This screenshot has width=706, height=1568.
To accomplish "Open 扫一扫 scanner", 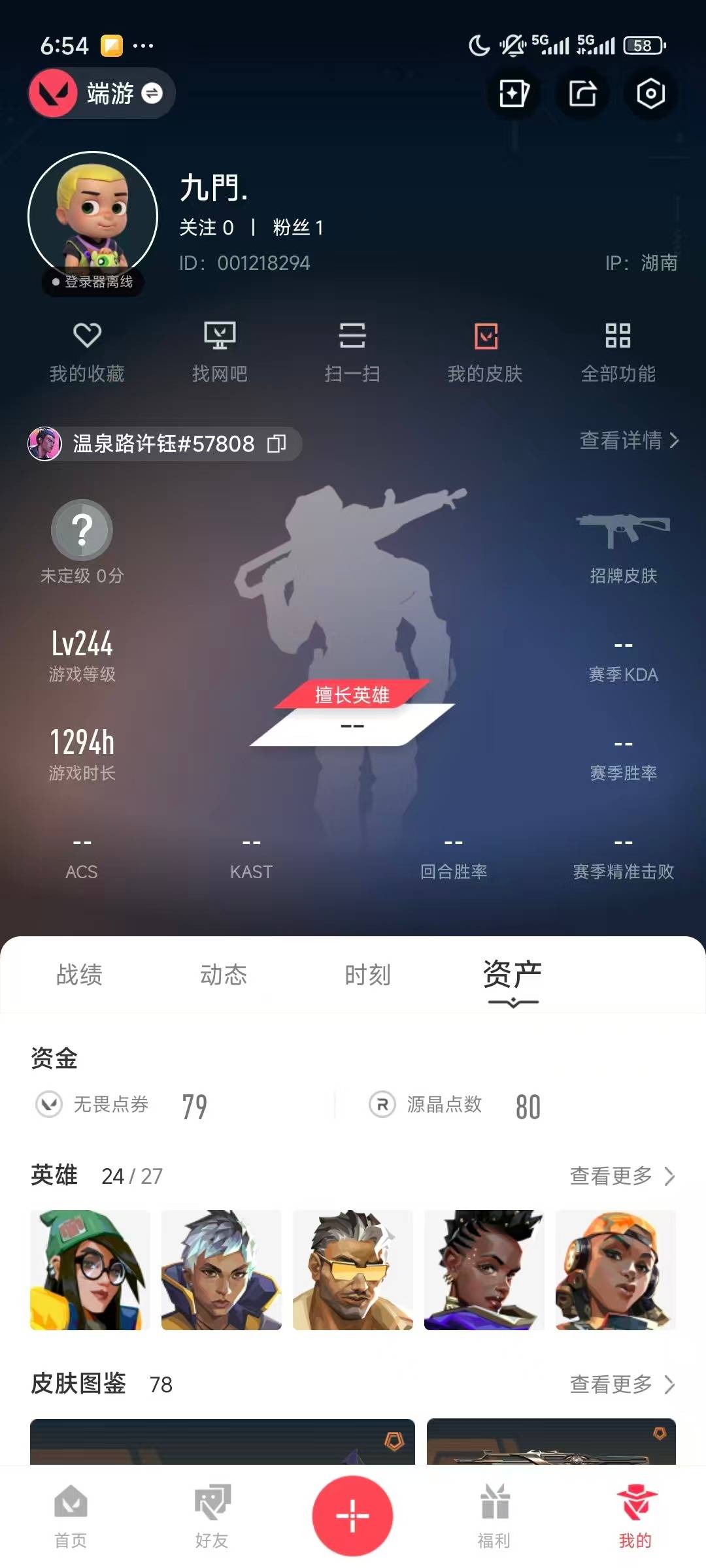I will [x=352, y=353].
